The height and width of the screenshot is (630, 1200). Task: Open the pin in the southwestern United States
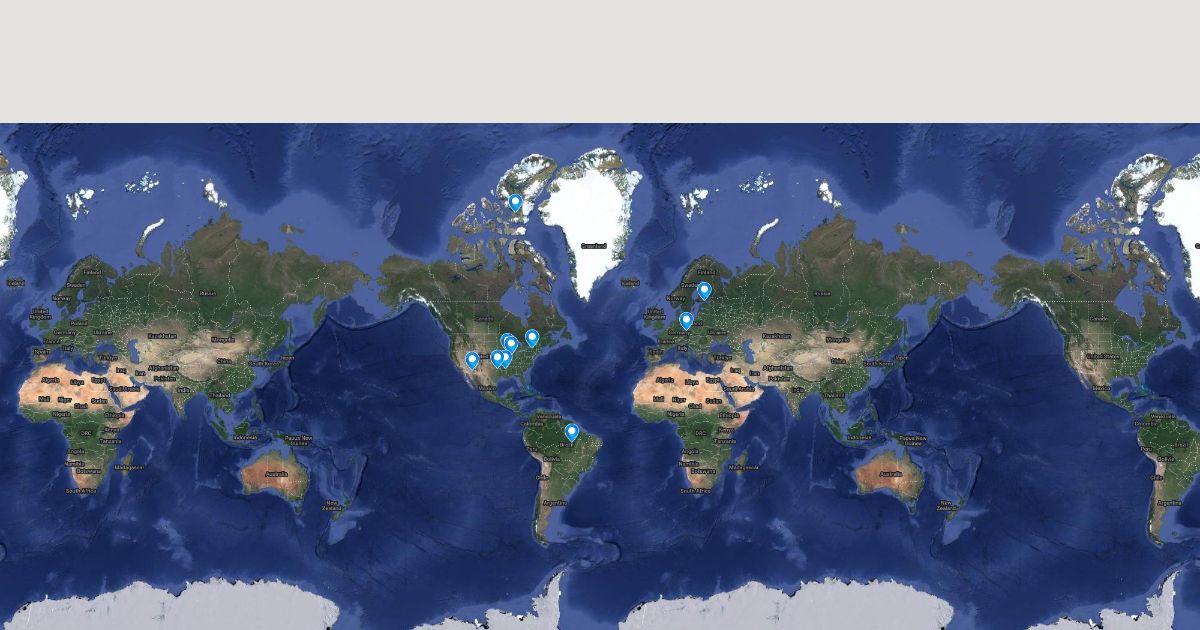472,360
